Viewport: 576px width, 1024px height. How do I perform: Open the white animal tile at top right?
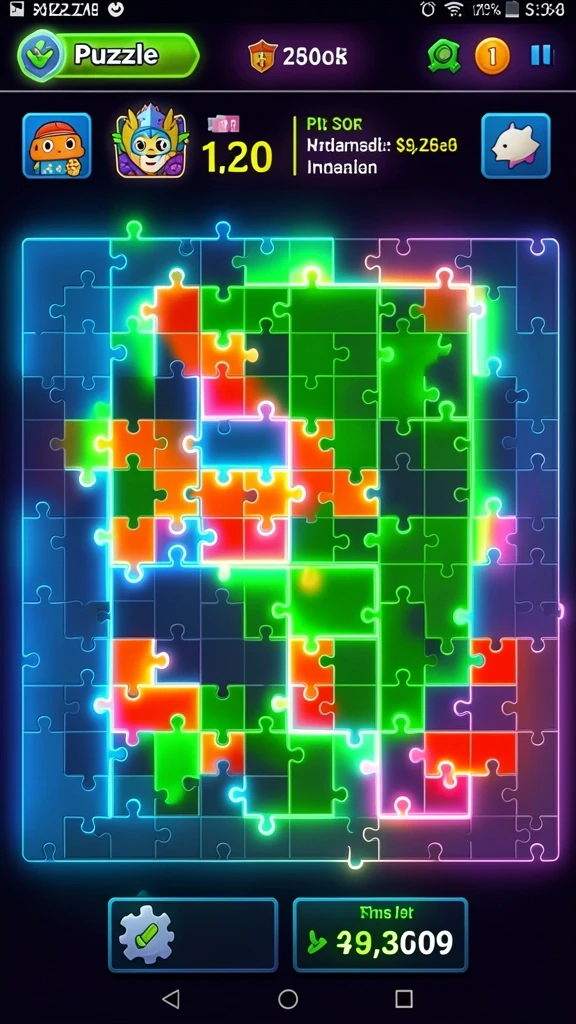[516, 146]
